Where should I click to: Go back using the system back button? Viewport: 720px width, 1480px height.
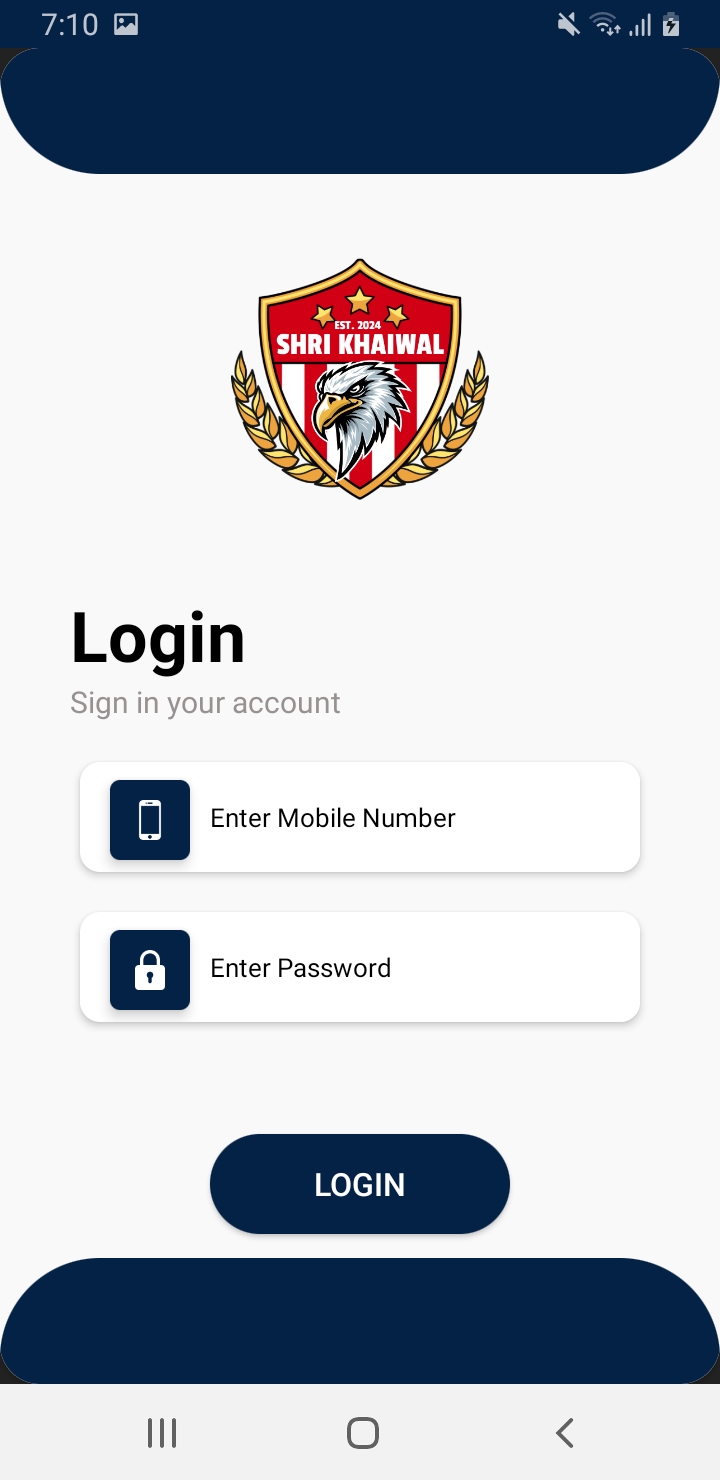point(564,1433)
